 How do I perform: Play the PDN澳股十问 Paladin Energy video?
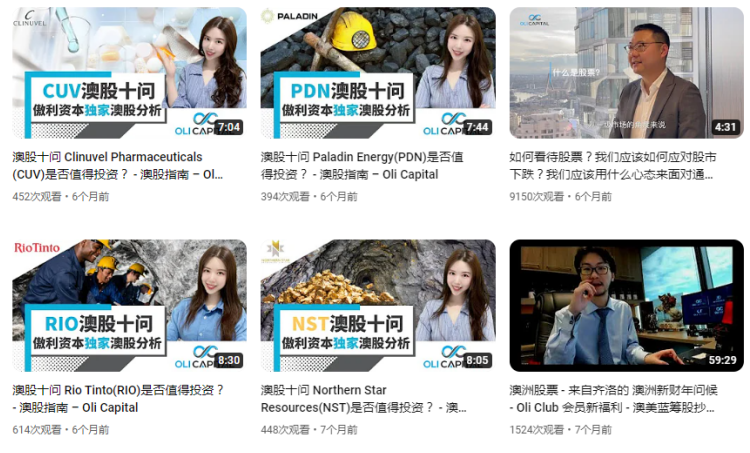coord(378,73)
